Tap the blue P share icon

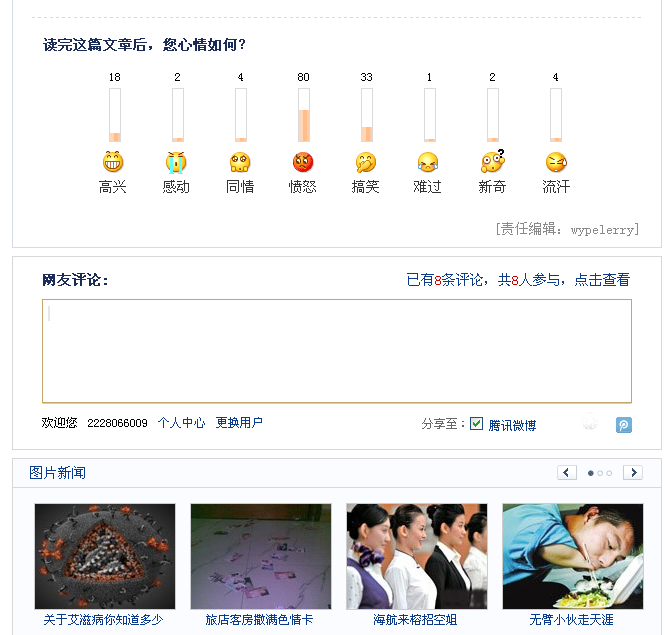coord(623,425)
